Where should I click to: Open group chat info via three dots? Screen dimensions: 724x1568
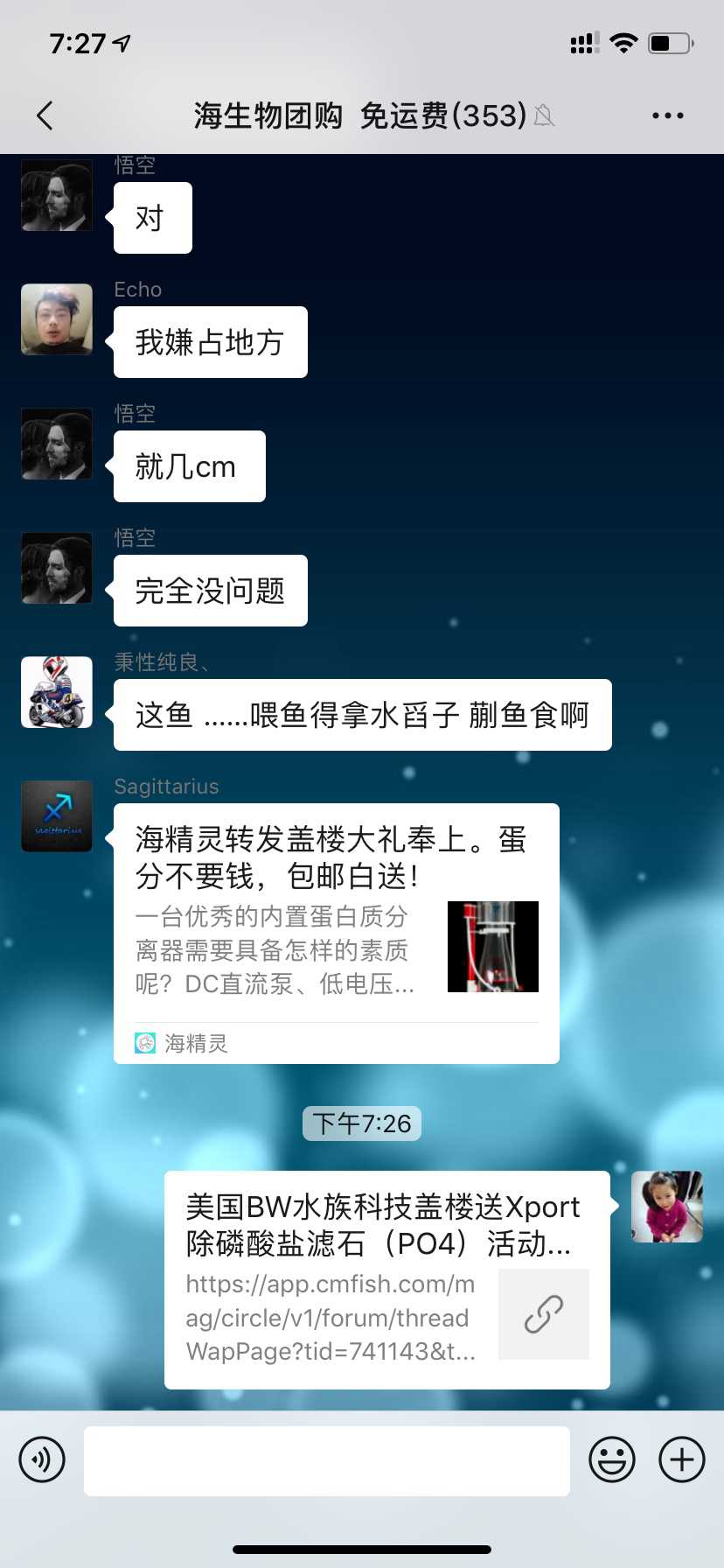click(667, 115)
